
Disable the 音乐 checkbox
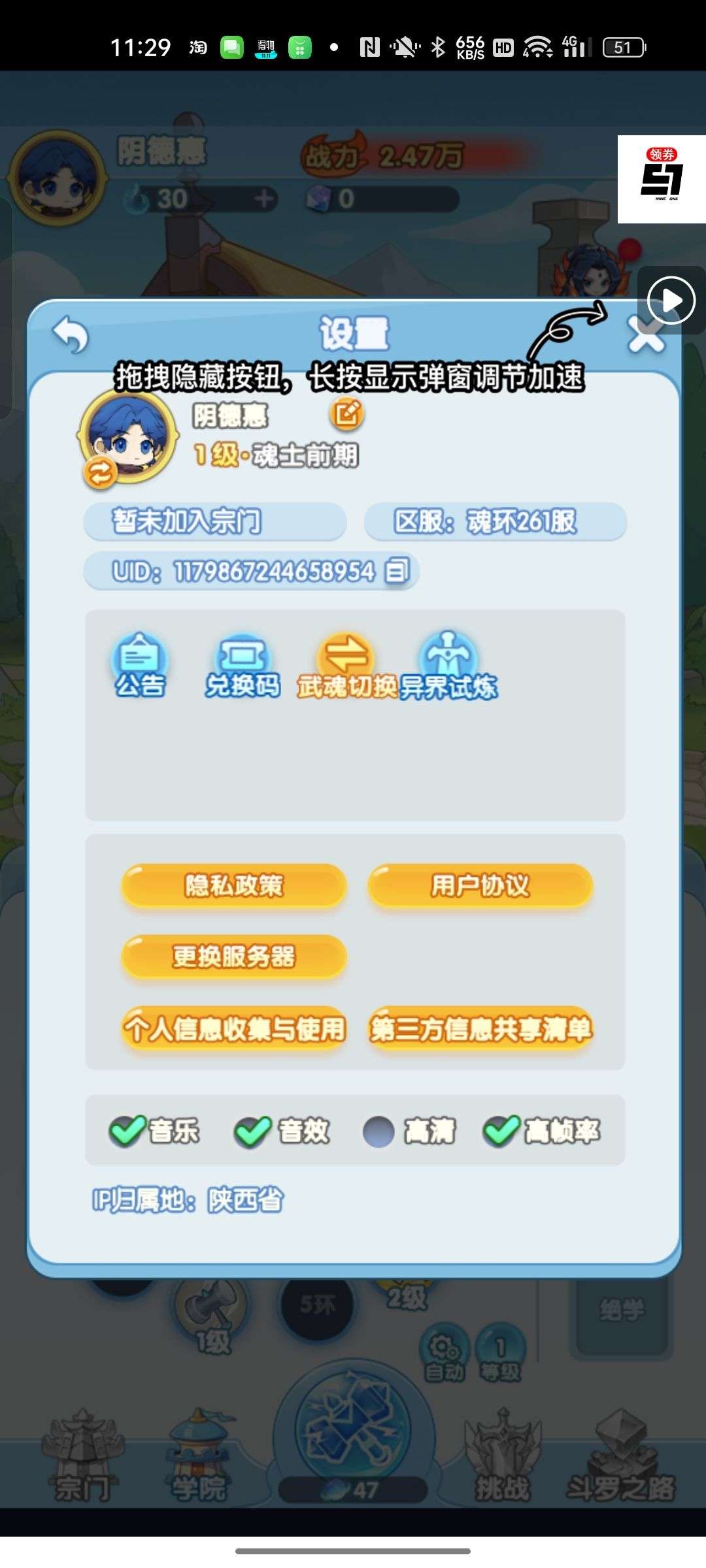(127, 1131)
